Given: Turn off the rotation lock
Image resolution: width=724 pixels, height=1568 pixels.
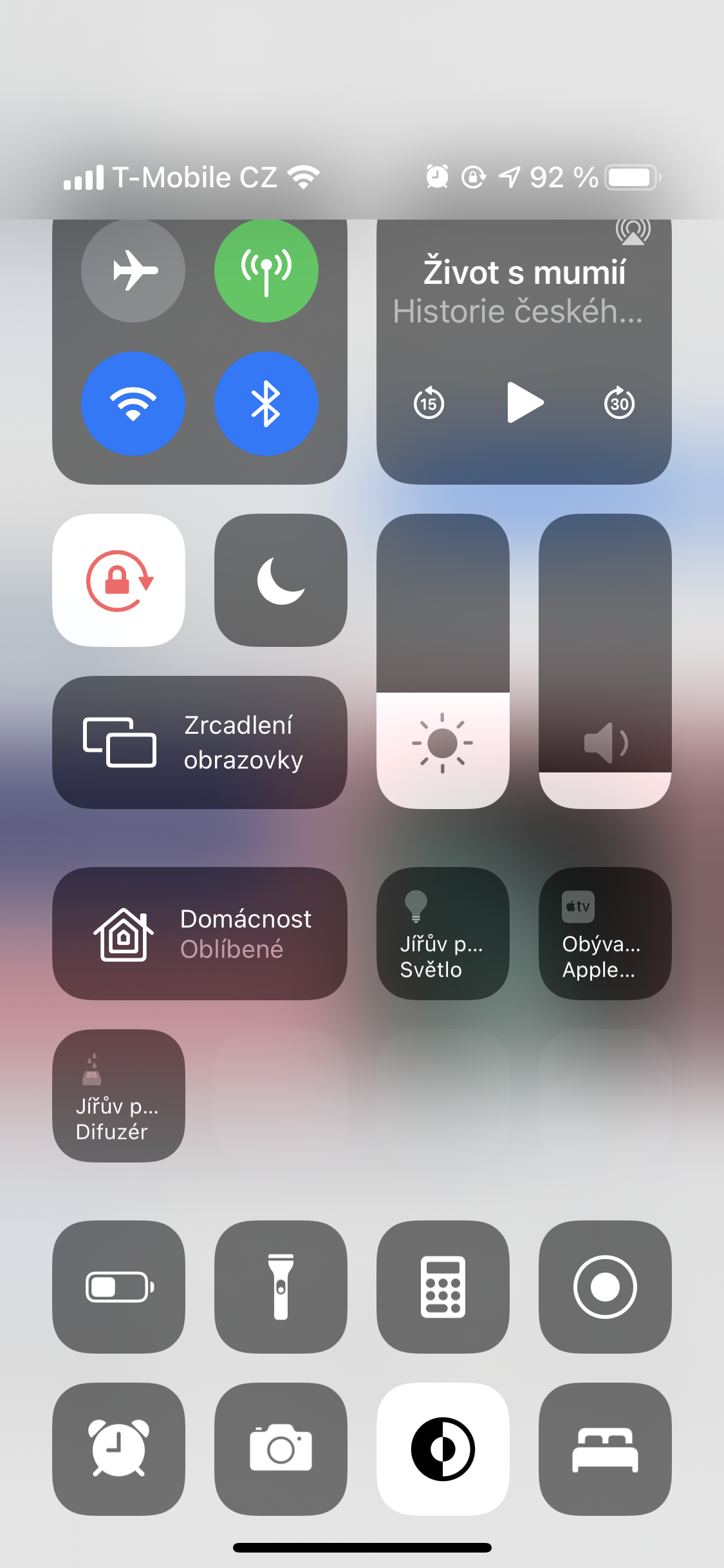Looking at the screenshot, I should (x=119, y=580).
